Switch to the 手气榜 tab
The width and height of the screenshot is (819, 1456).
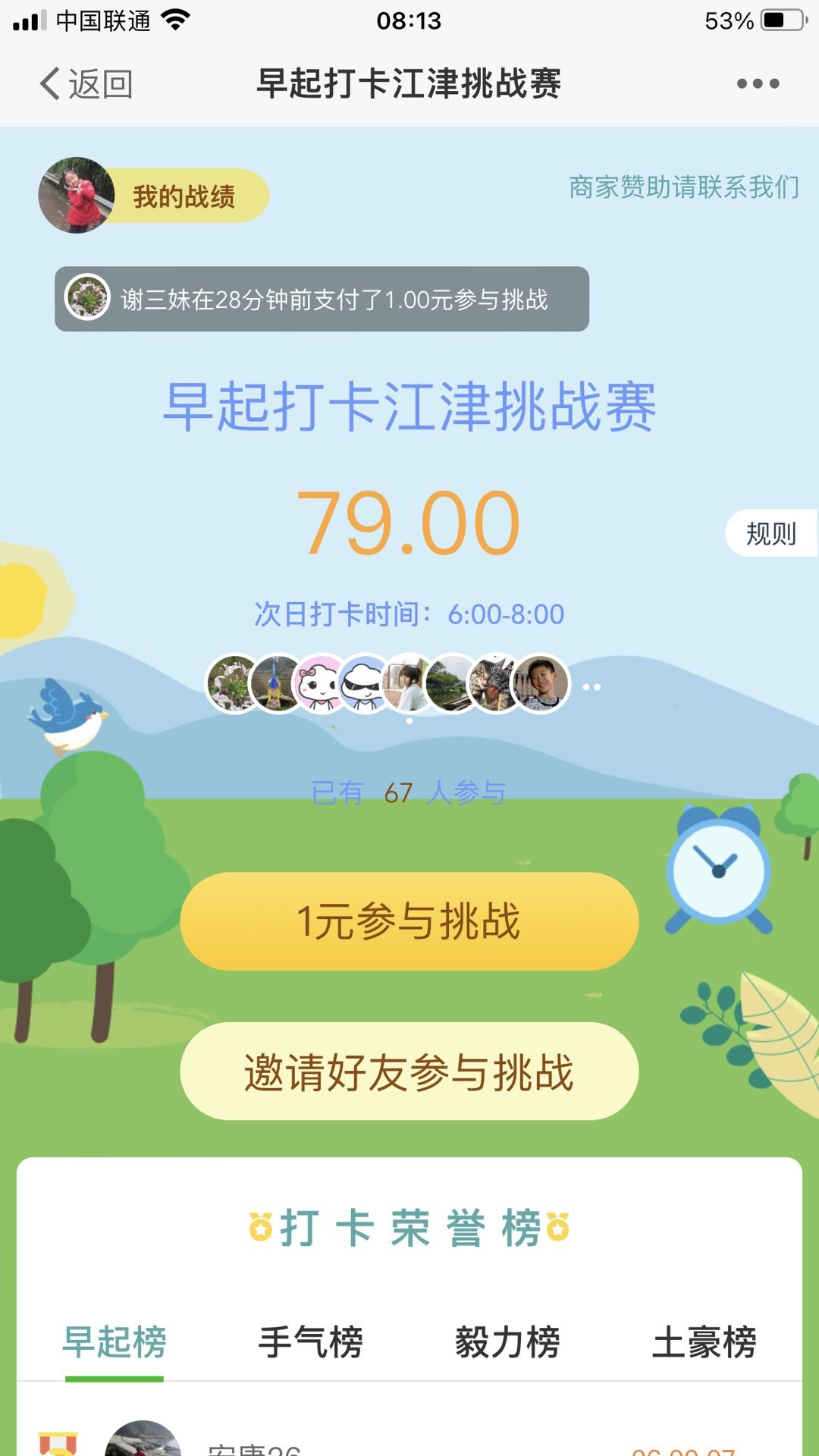point(311,1341)
